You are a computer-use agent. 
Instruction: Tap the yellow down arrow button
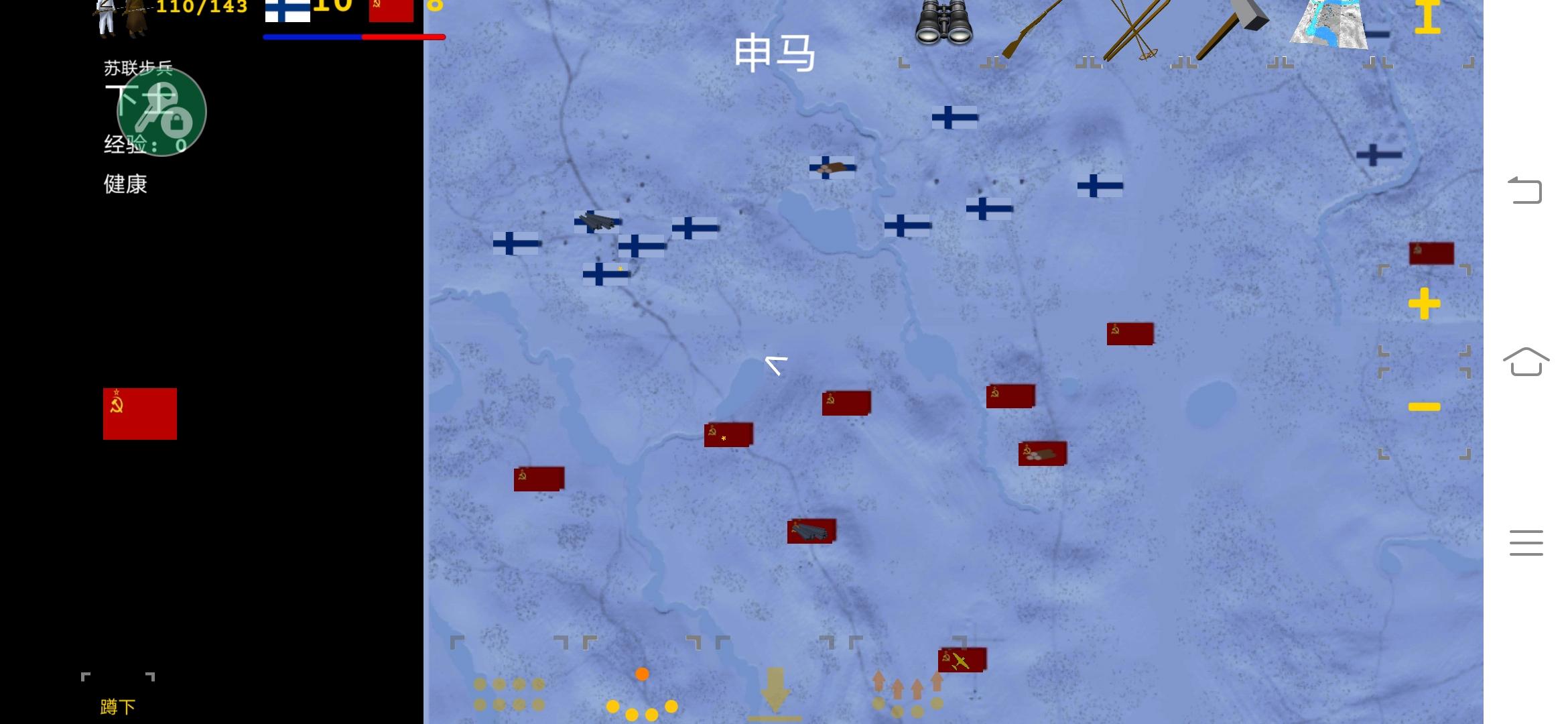[775, 693]
